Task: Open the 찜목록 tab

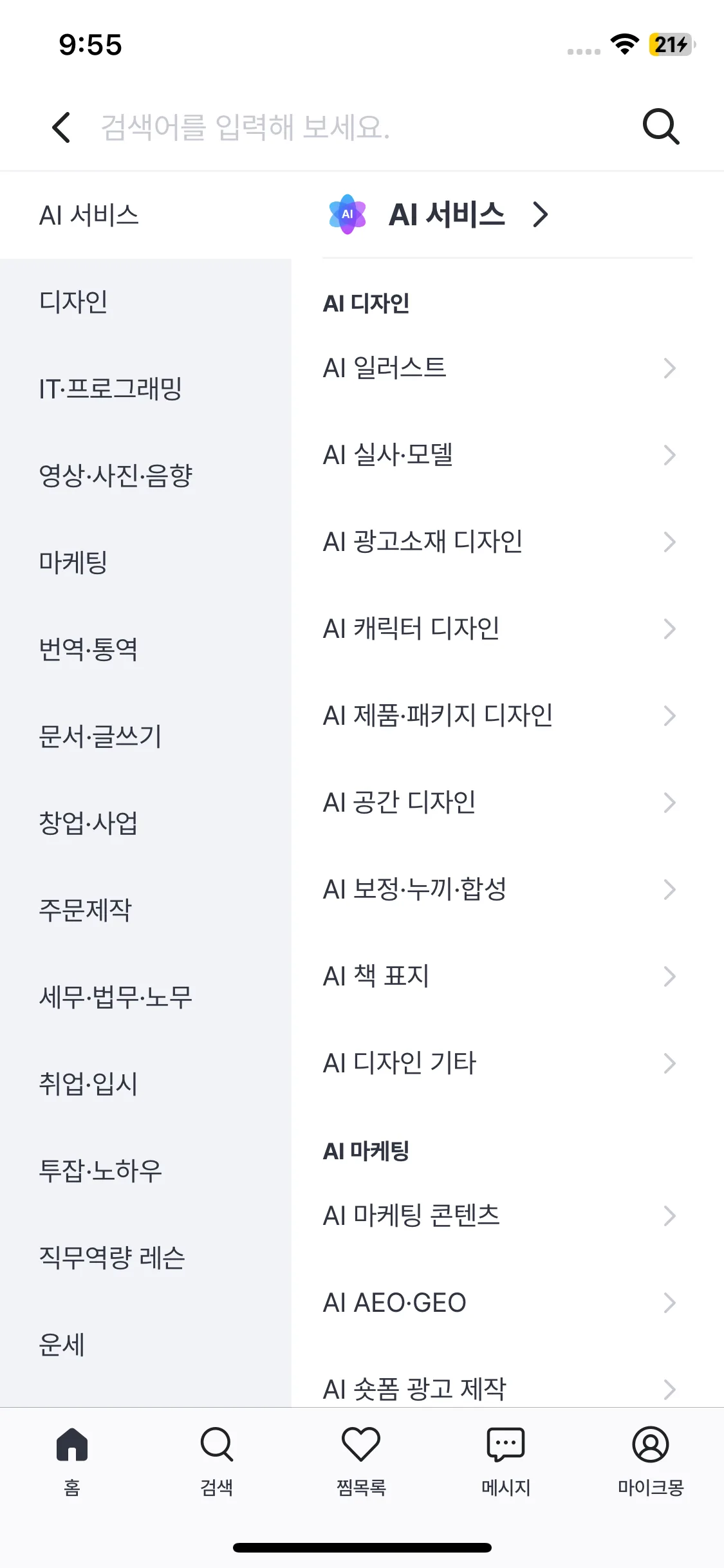Action: pyautogui.click(x=361, y=1461)
